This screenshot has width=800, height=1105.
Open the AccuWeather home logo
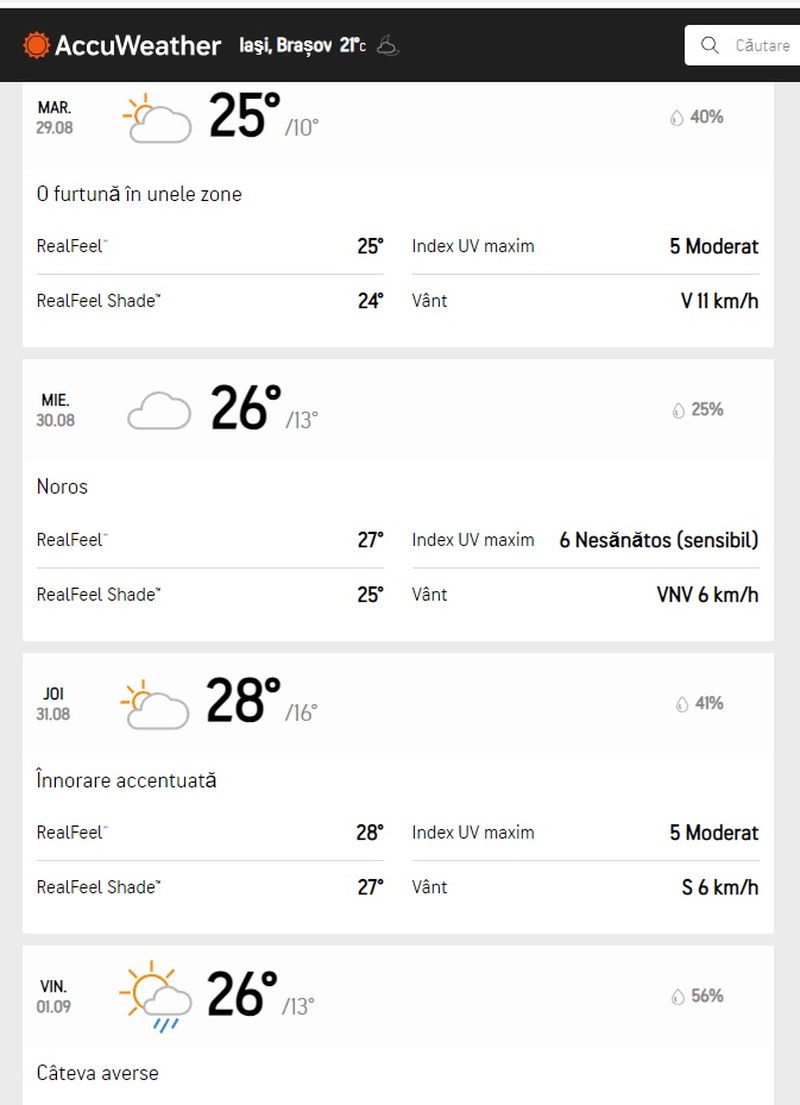click(122, 45)
